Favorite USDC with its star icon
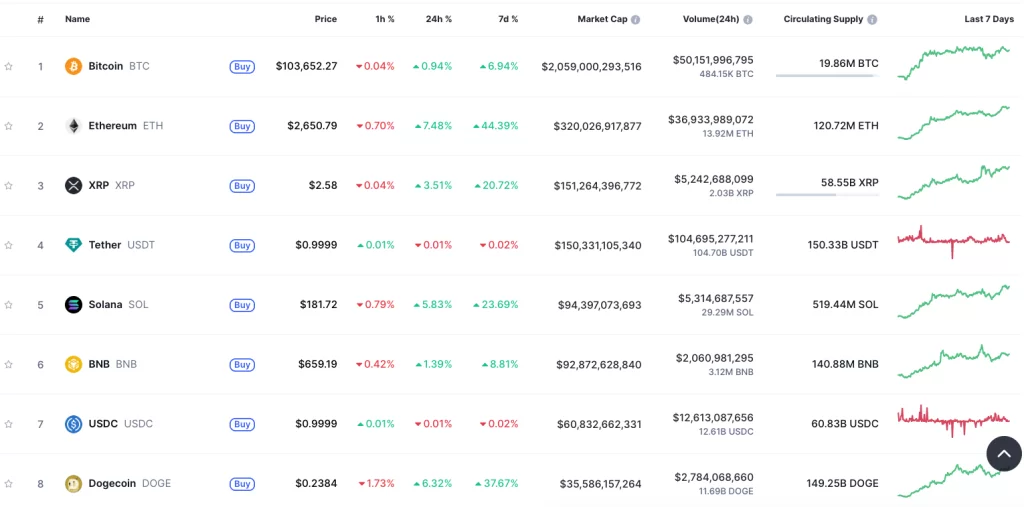Screen dimensions: 1024x507 (x=9, y=424)
